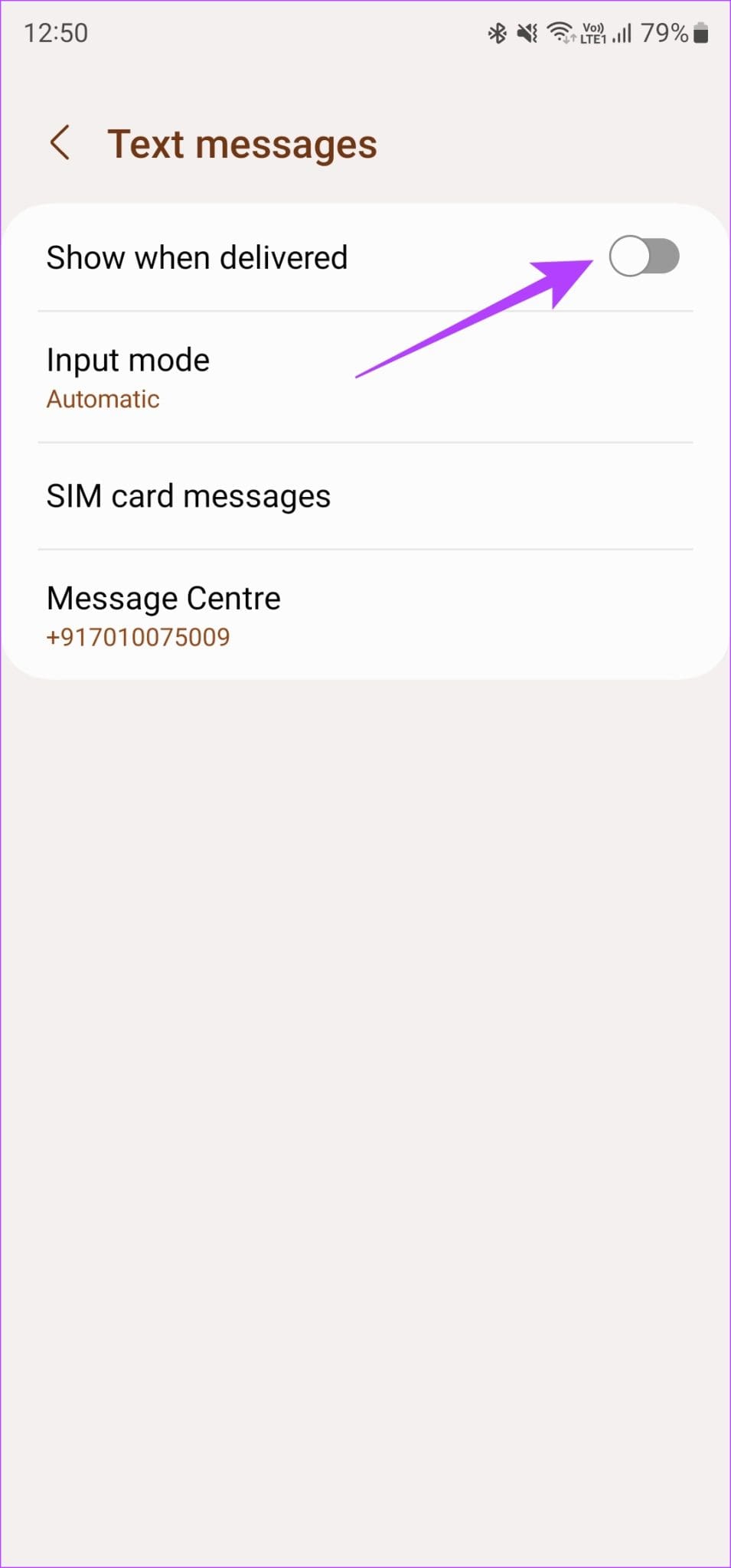Tap Automatic under Input mode
Image resolution: width=731 pixels, height=1568 pixels.
pyautogui.click(x=103, y=399)
